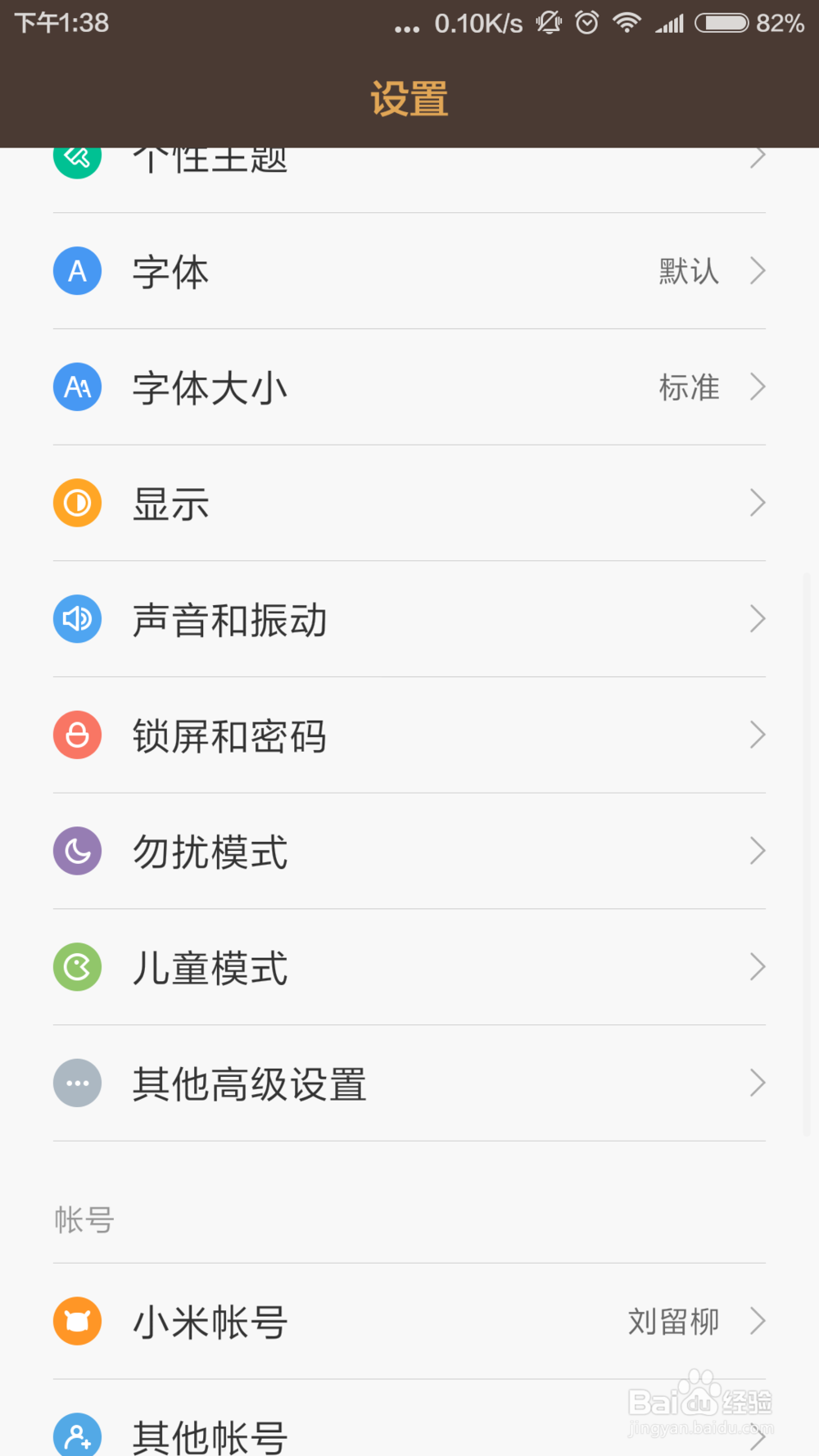Click the do not disturb moon icon
The height and width of the screenshot is (1456, 819).
pos(77,851)
